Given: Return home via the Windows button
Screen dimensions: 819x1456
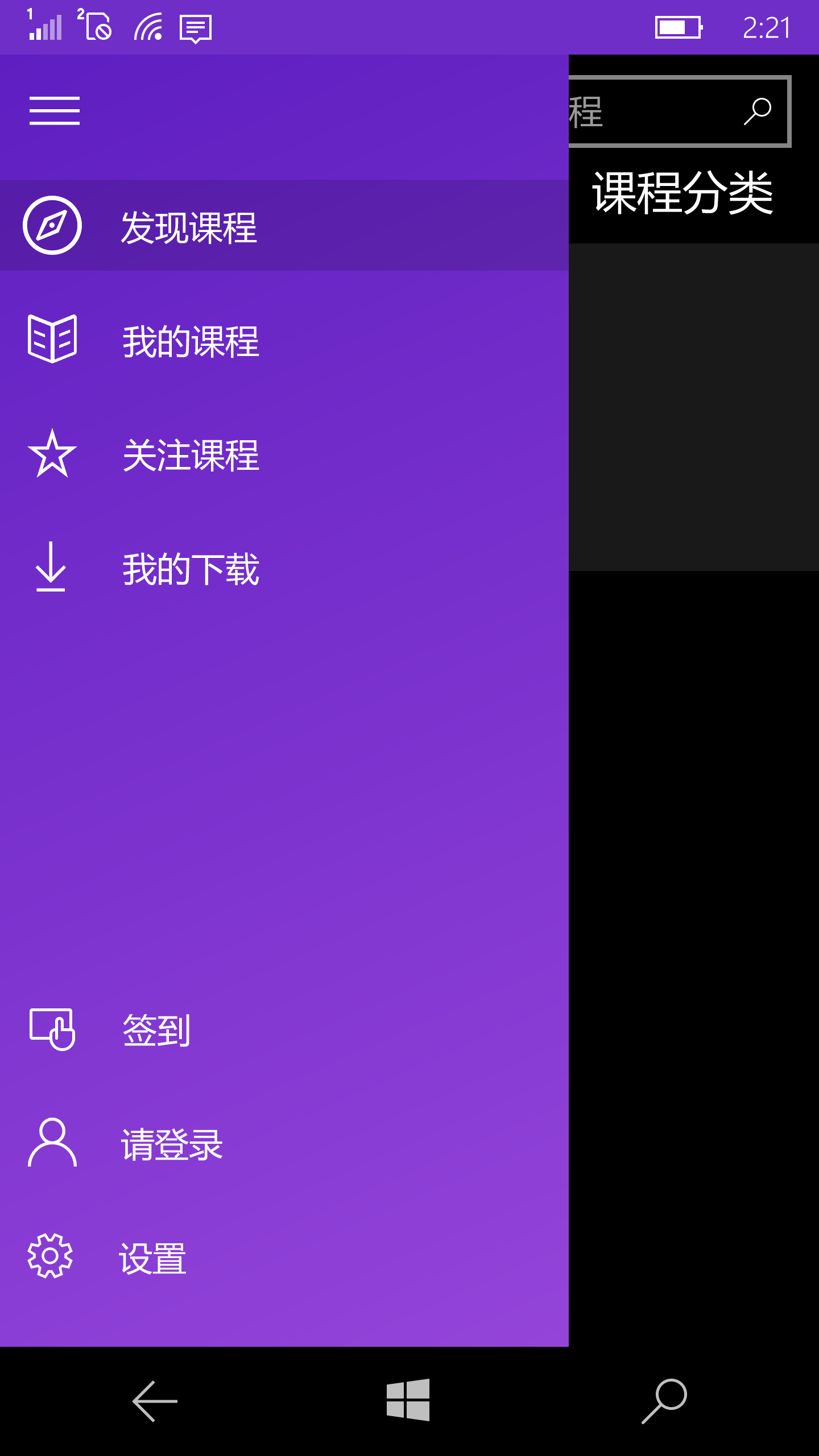Looking at the screenshot, I should (x=408, y=1400).
